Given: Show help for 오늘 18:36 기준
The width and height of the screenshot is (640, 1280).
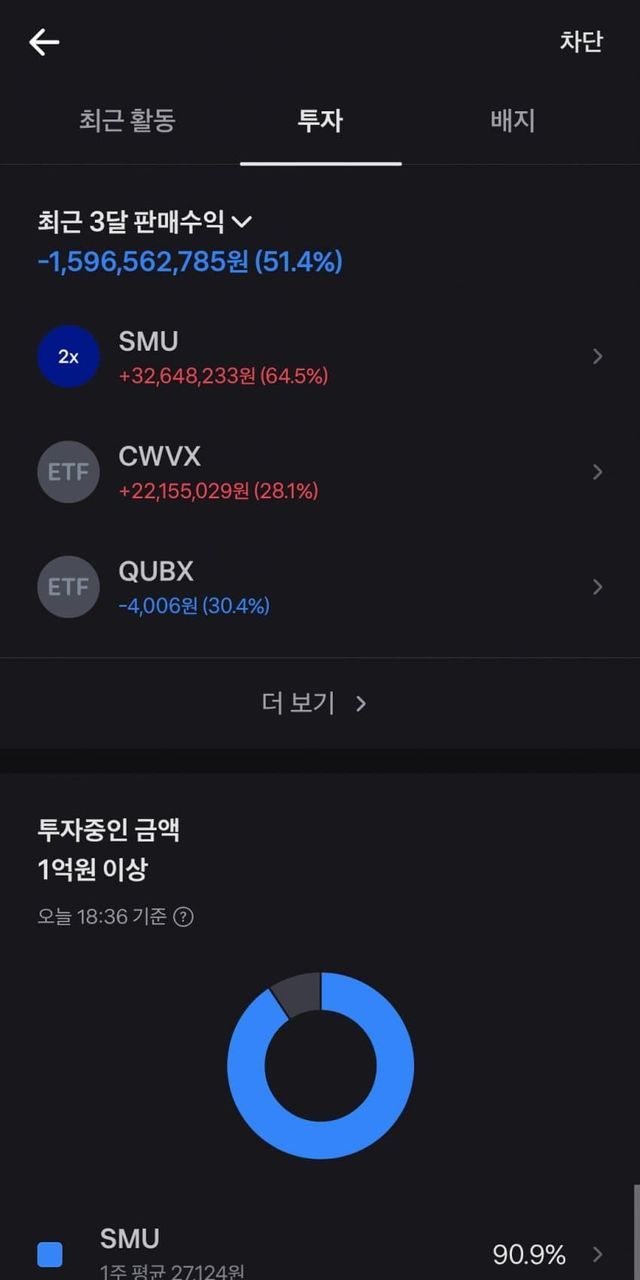Looking at the screenshot, I should [x=183, y=916].
